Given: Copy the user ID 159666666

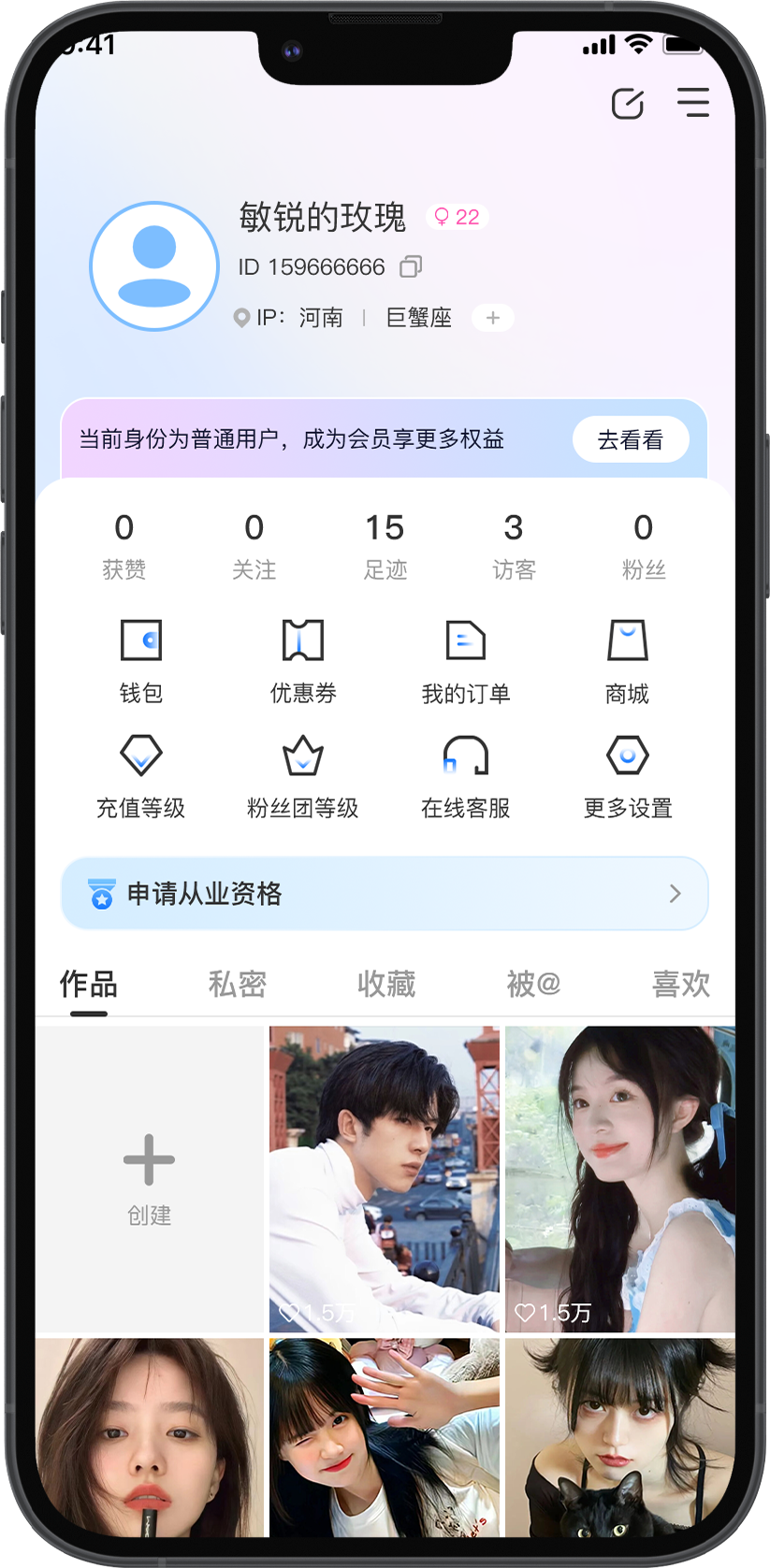Looking at the screenshot, I should 410,267.
